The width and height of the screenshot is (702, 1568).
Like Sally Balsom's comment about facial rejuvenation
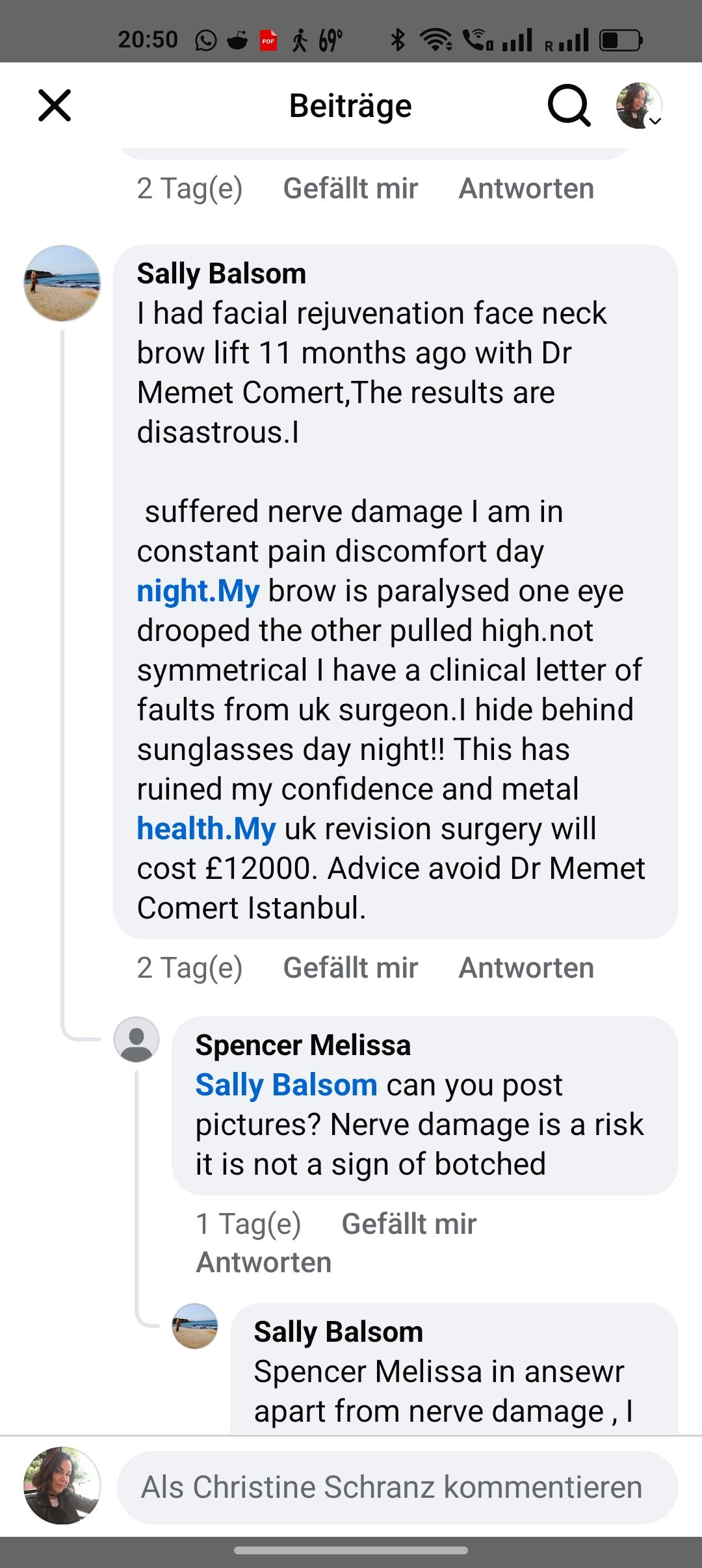click(x=350, y=968)
